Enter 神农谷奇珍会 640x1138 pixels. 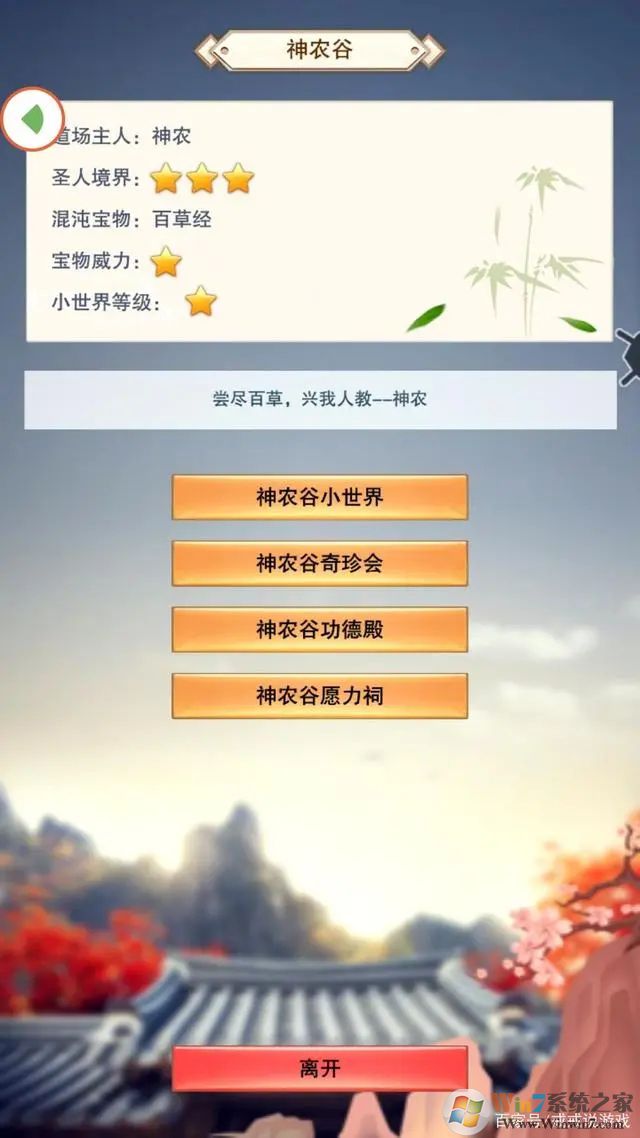[x=319, y=563]
